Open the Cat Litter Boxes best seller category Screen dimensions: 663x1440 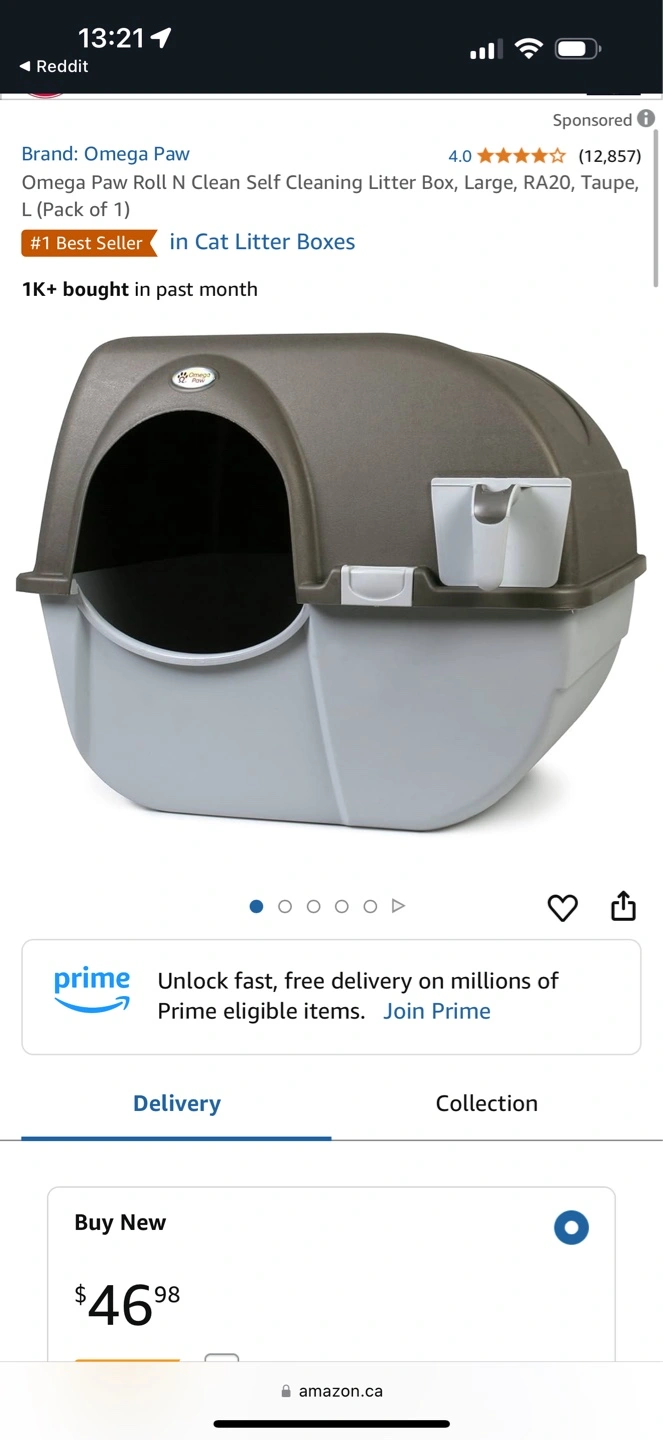click(262, 242)
